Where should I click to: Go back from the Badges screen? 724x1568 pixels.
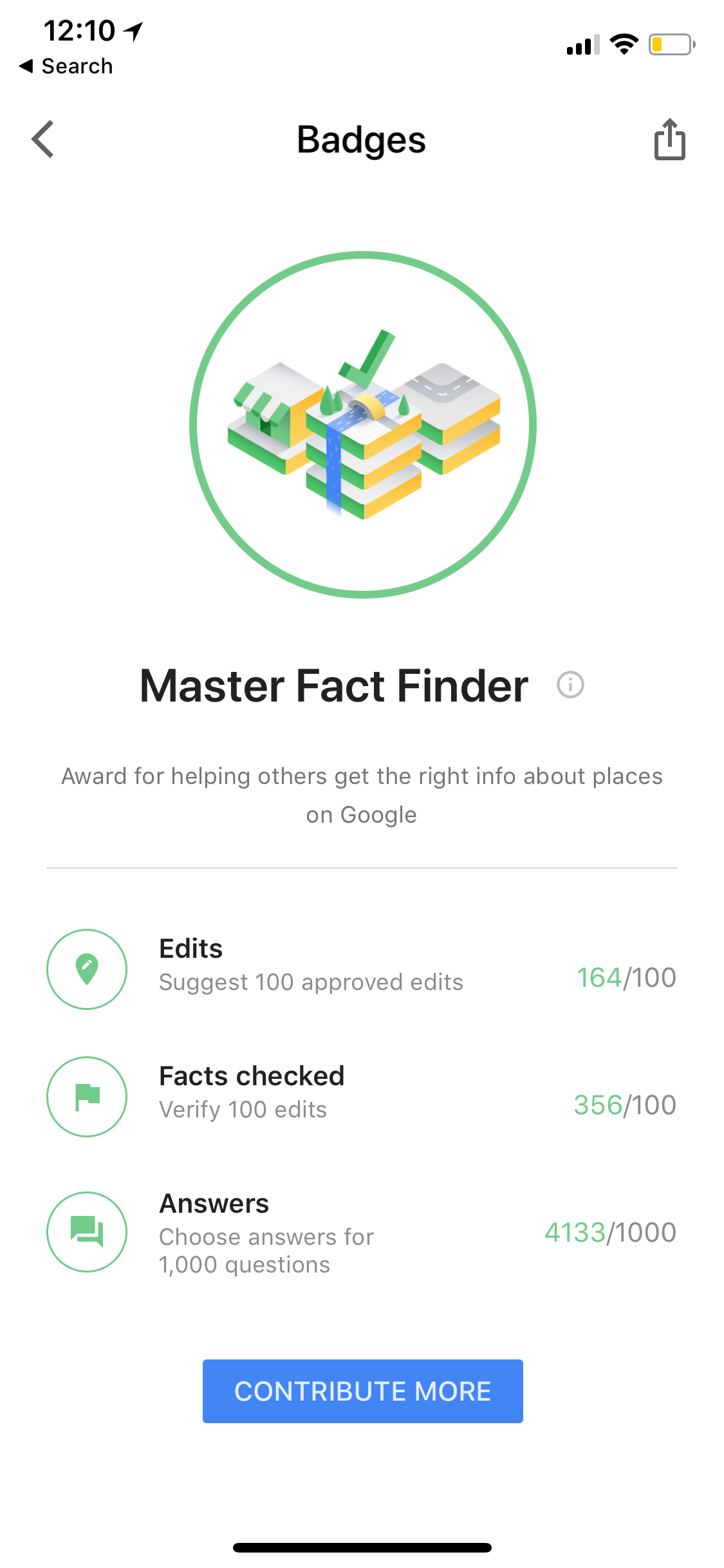pos(43,139)
